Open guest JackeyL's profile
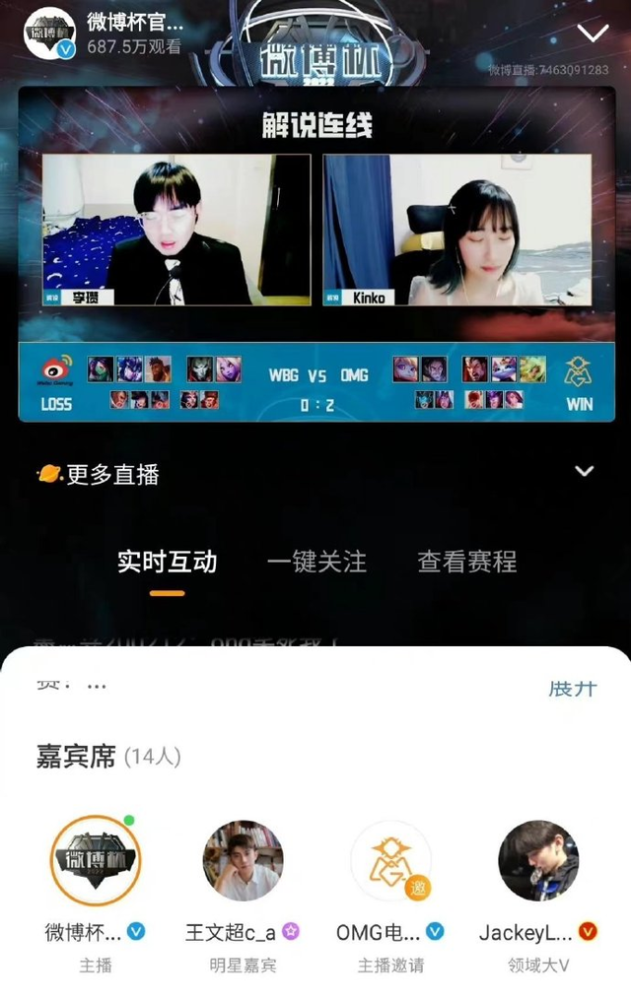631x1000 pixels. tap(538, 862)
